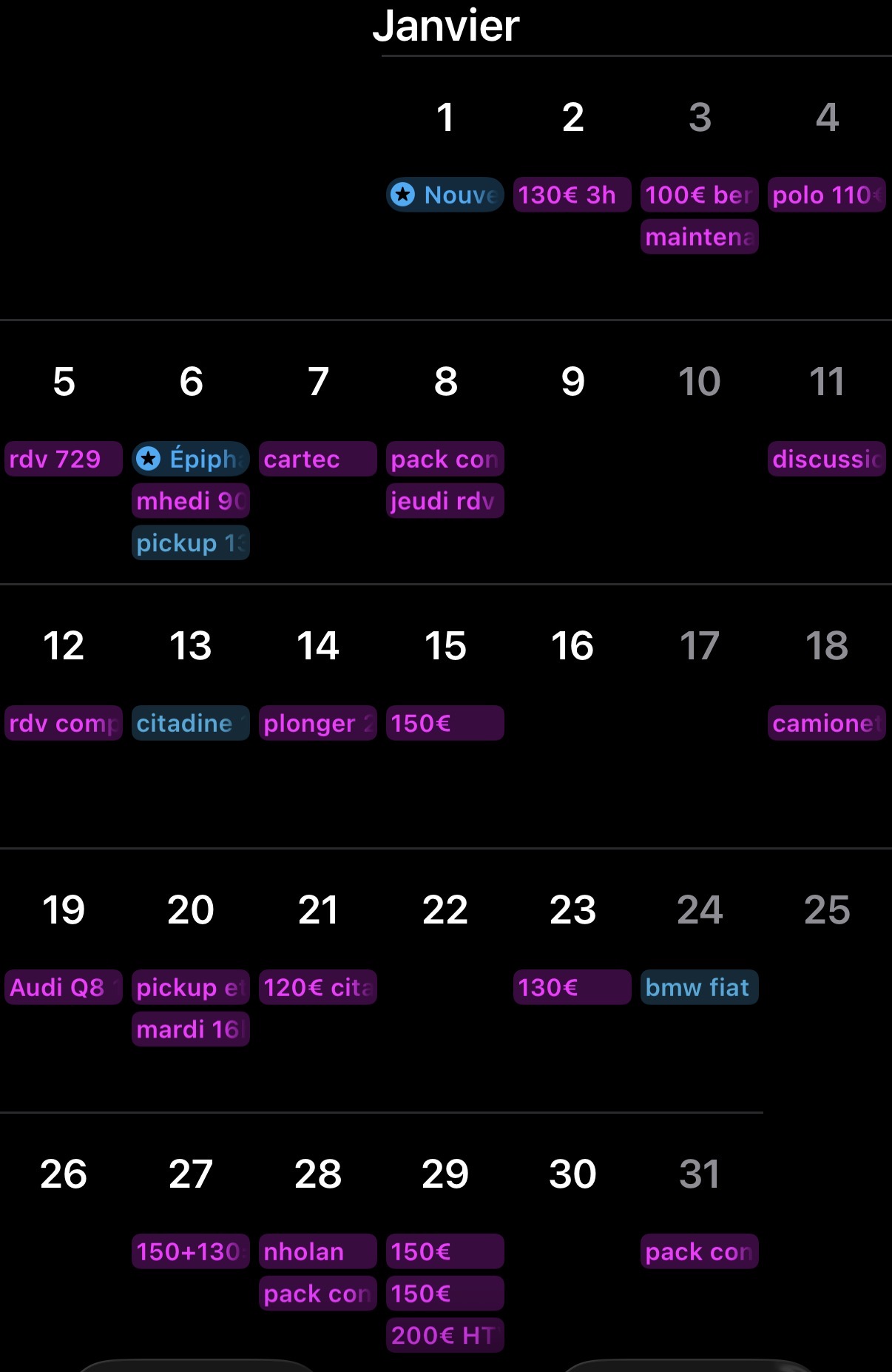Open the Épiphanie holiday event on January 6
Image resolution: width=892 pixels, height=1372 pixels.
(191, 459)
